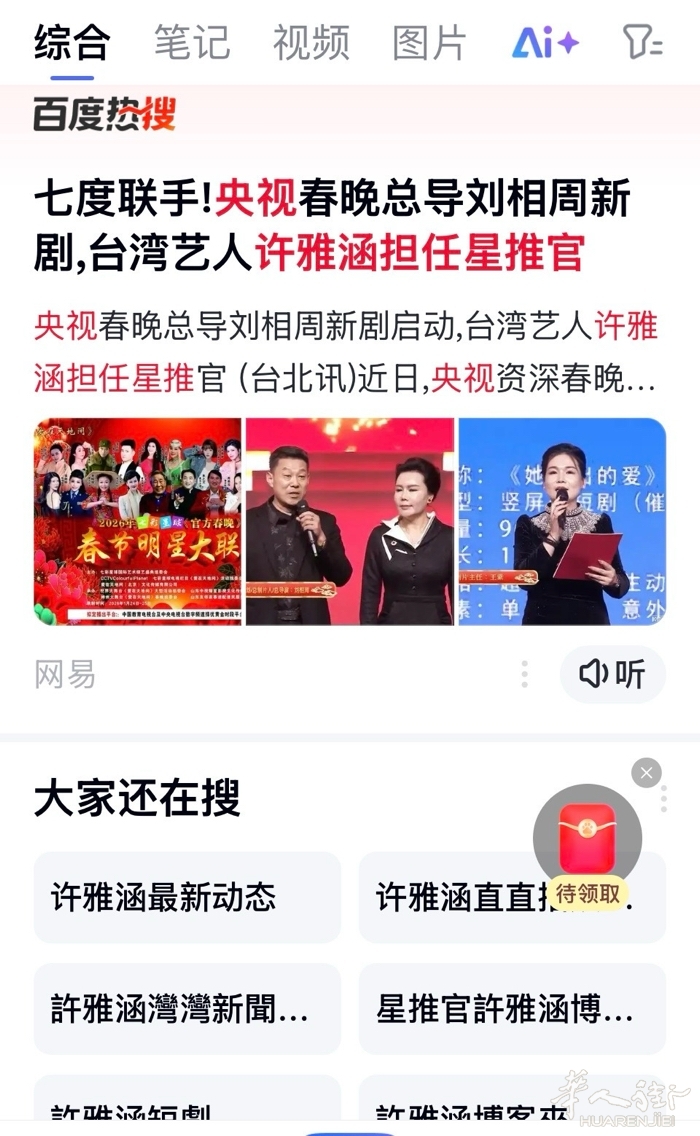Listen to the article with 听 button
700x1136 pixels.
613,674
